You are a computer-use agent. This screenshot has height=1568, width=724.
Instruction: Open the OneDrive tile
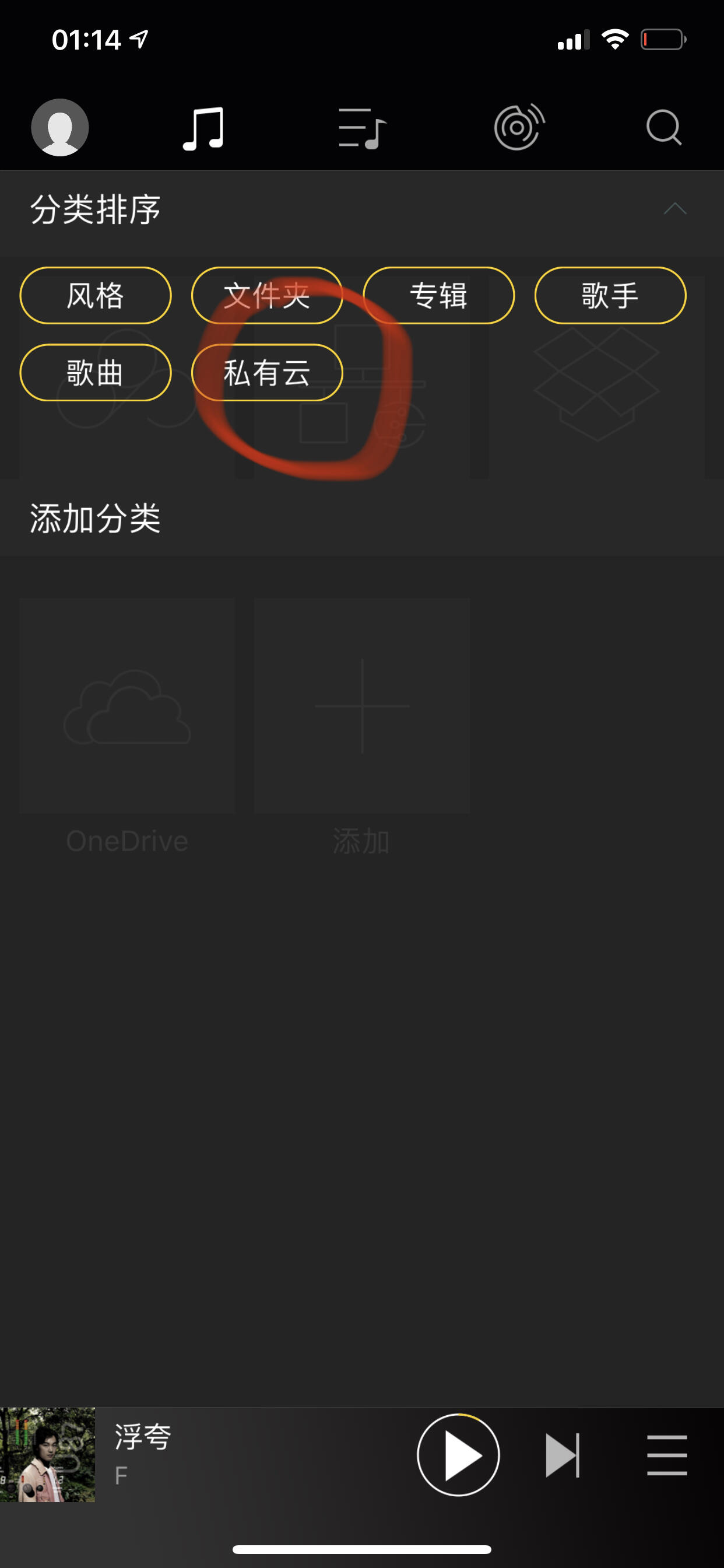click(x=127, y=706)
